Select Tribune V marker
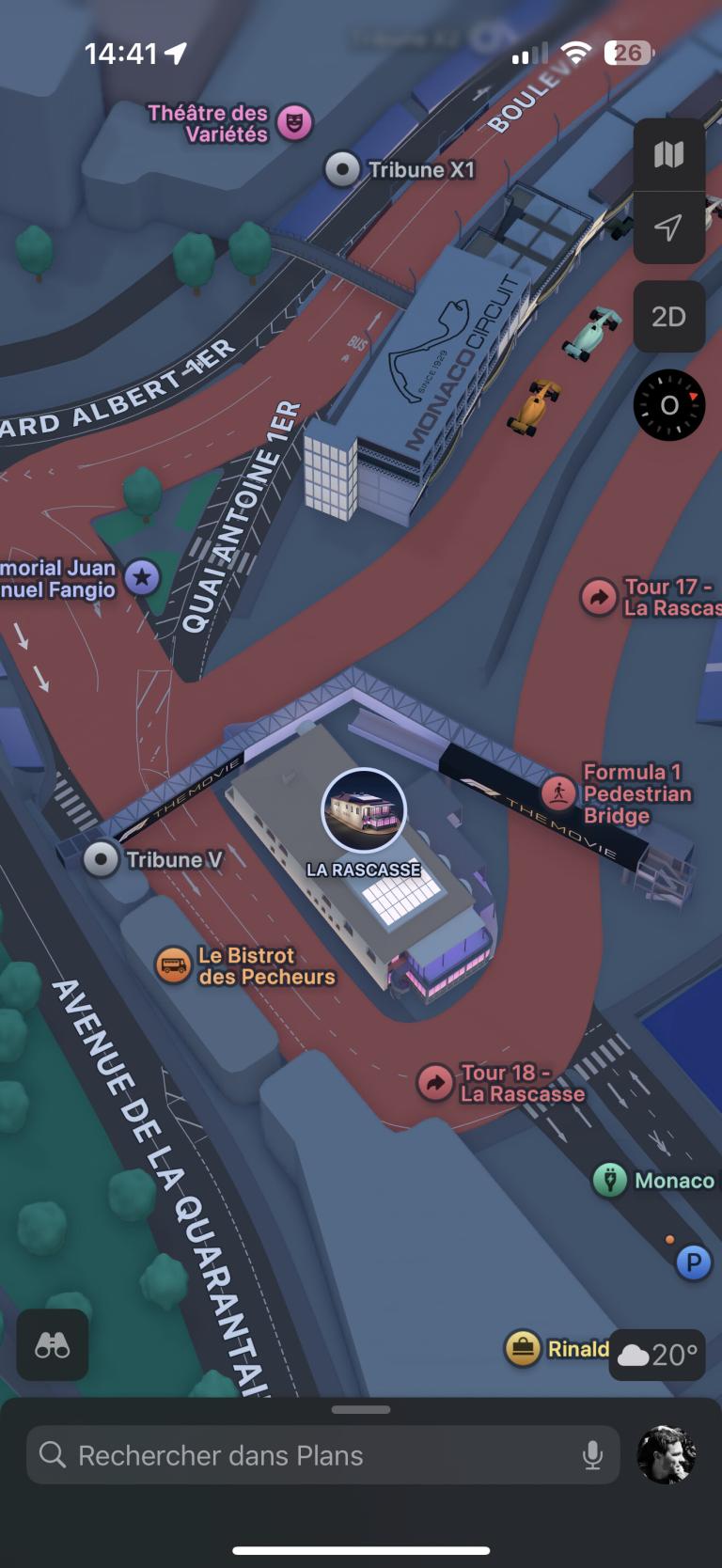 pos(101,859)
